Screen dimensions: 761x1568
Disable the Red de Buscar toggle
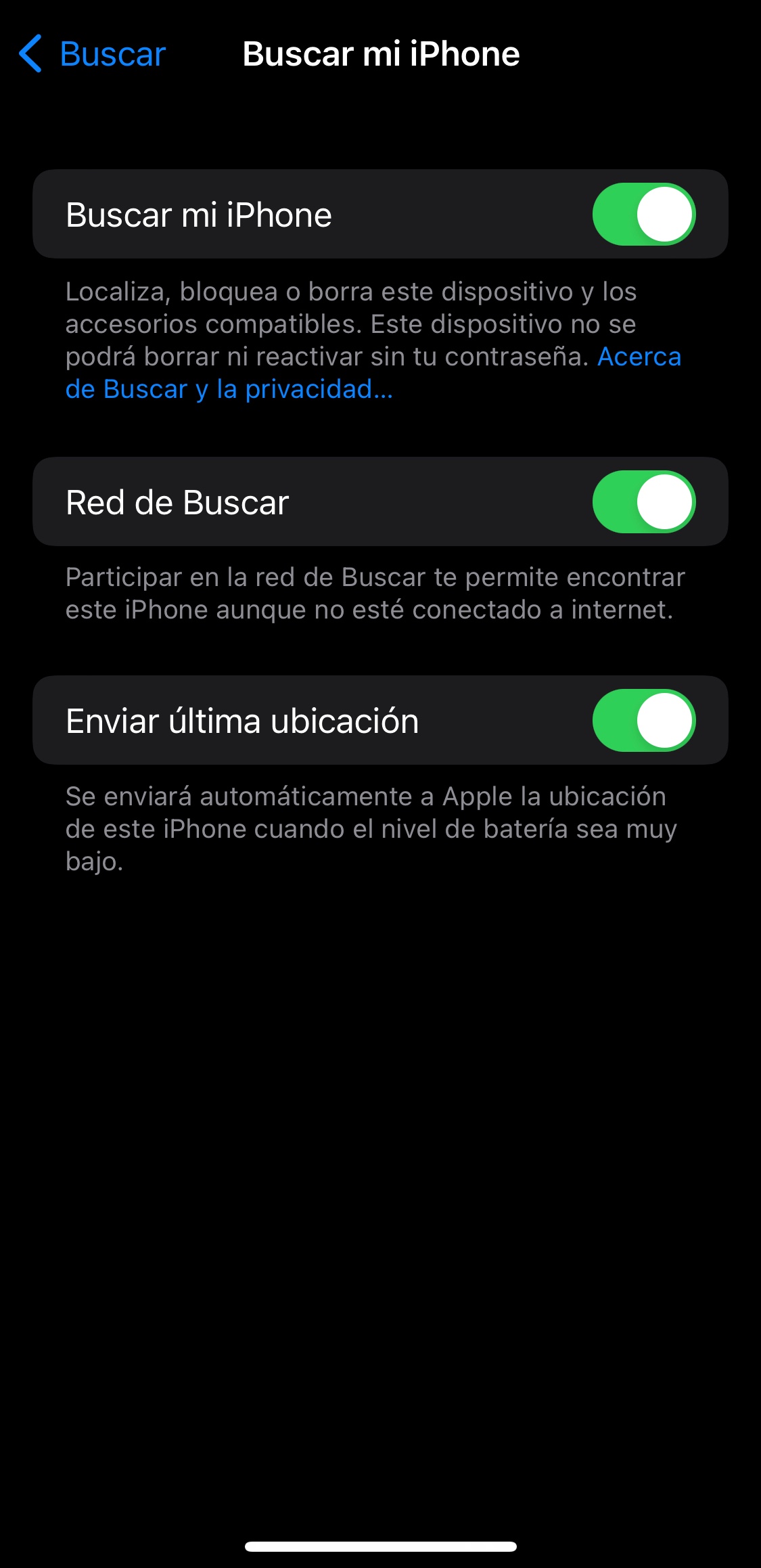pyautogui.click(x=643, y=502)
